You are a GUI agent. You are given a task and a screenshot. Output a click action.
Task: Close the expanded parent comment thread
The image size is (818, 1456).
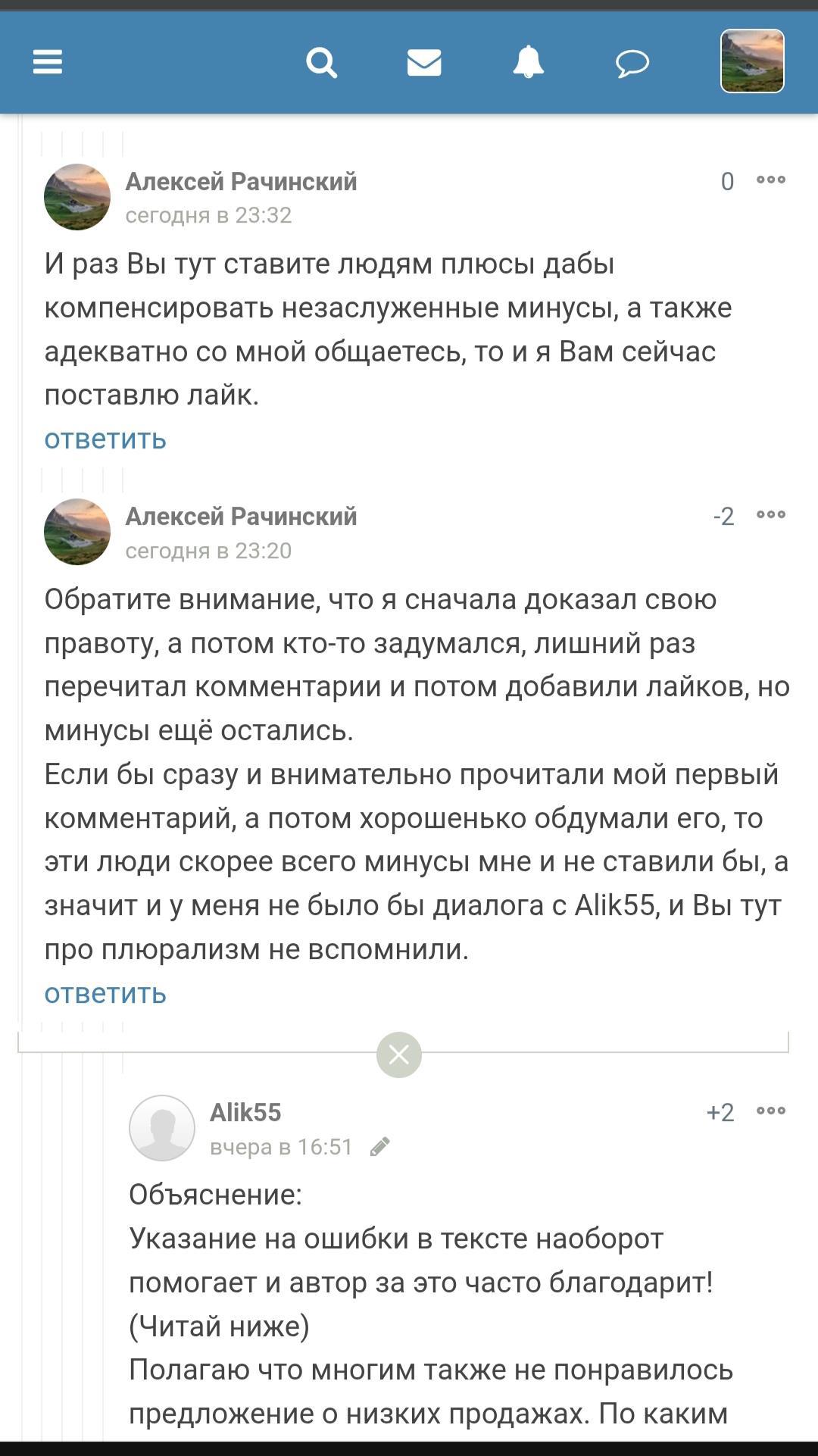coord(399,1055)
